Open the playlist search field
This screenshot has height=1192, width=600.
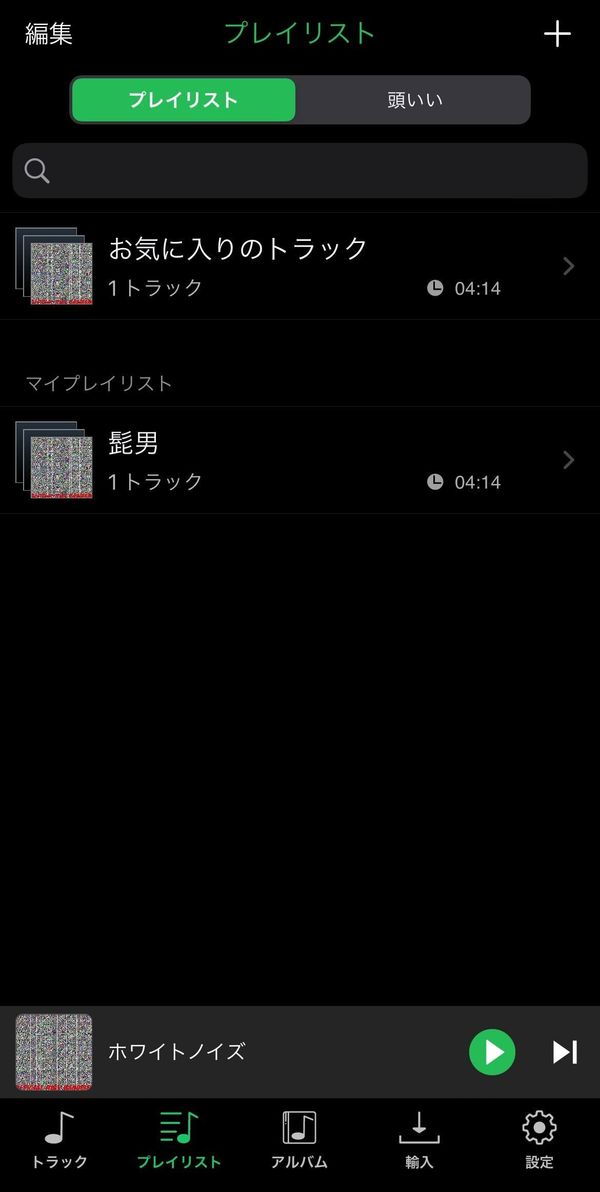(x=300, y=171)
